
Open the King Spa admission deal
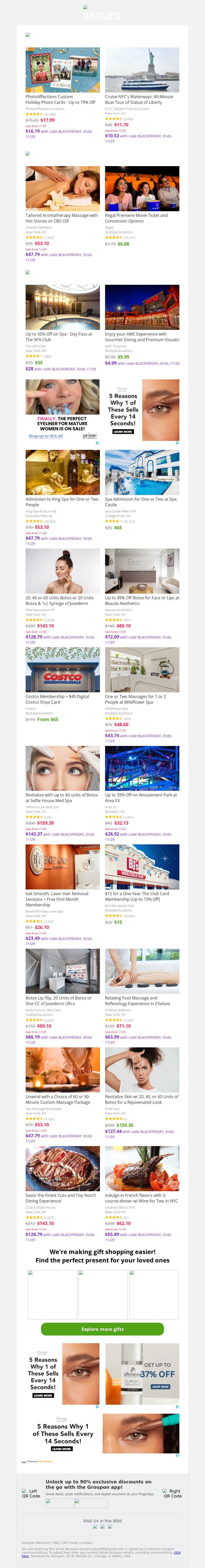click(x=62, y=472)
